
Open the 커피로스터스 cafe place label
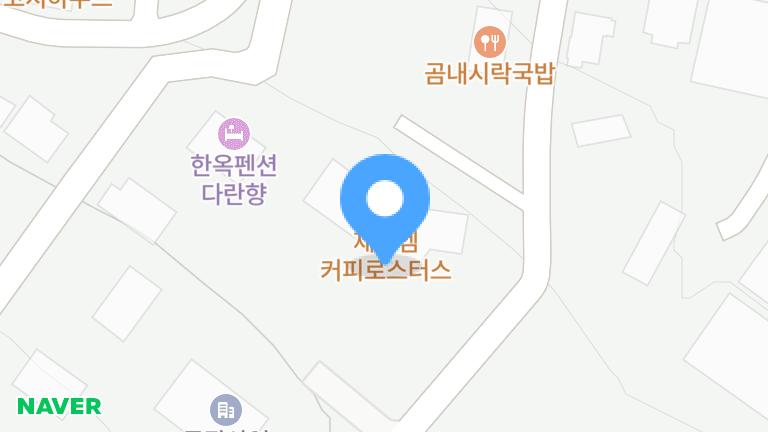click(385, 270)
